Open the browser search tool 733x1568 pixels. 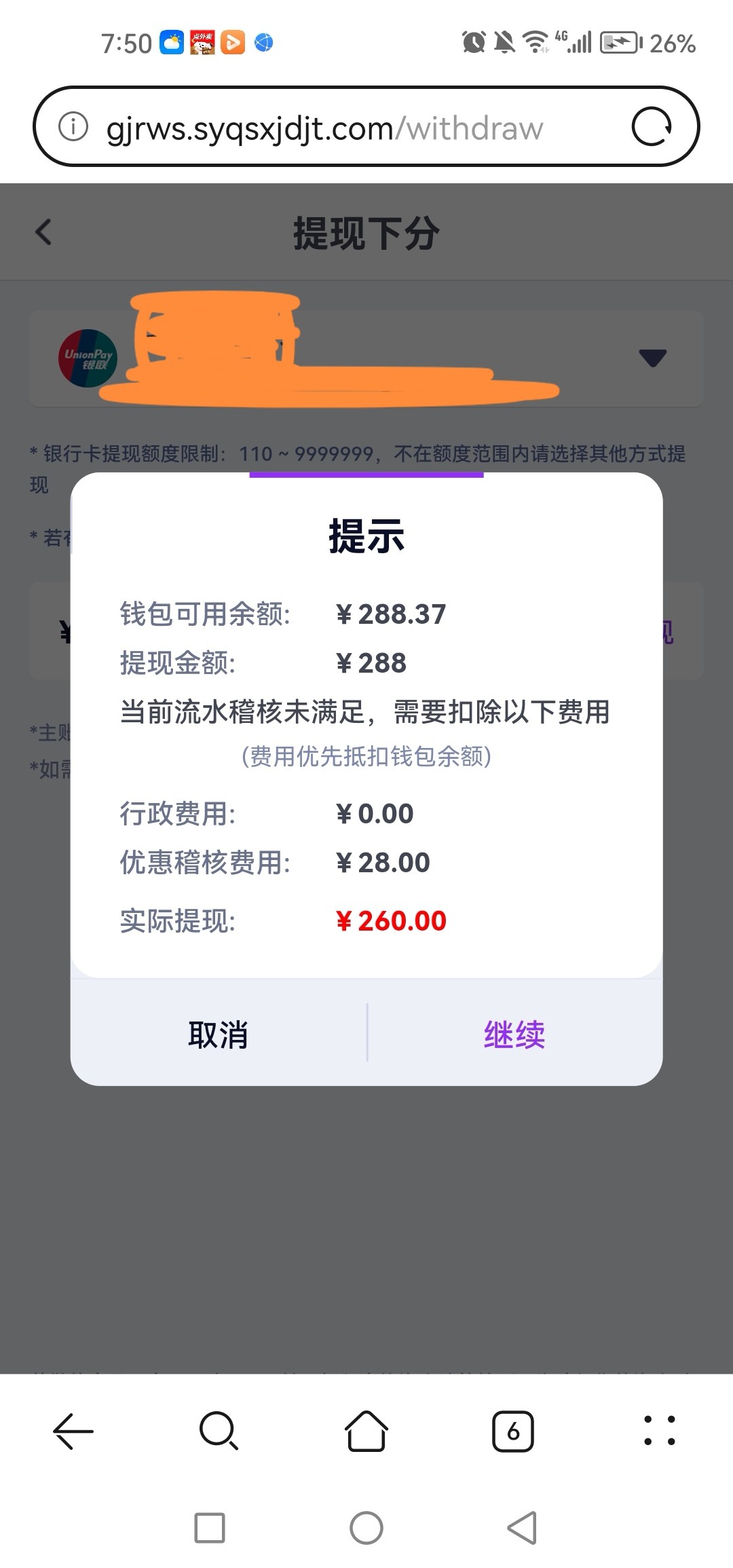[219, 1431]
